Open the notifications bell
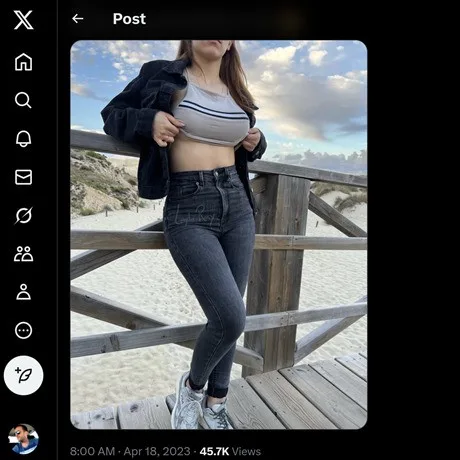460x460 pixels. pyautogui.click(x=23, y=139)
